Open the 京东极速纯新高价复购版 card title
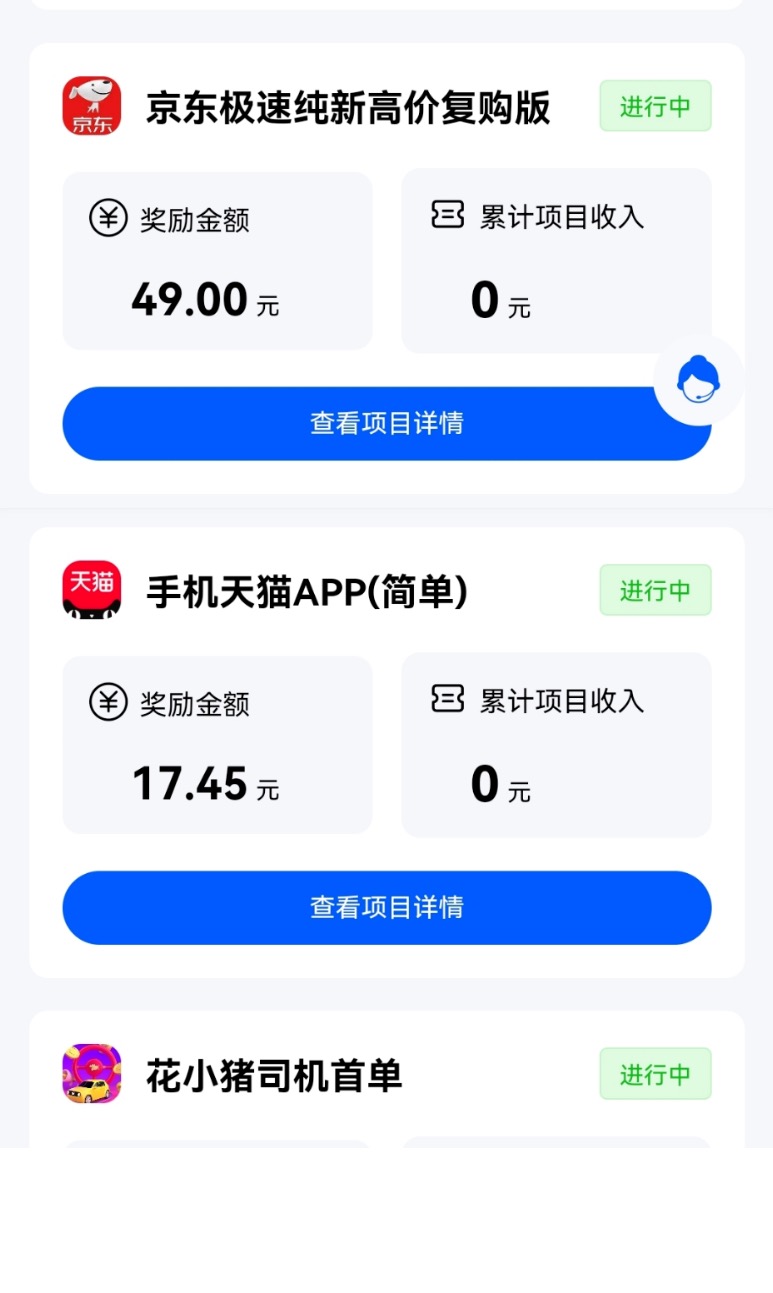This screenshot has height=1293, width=773. tap(349, 108)
